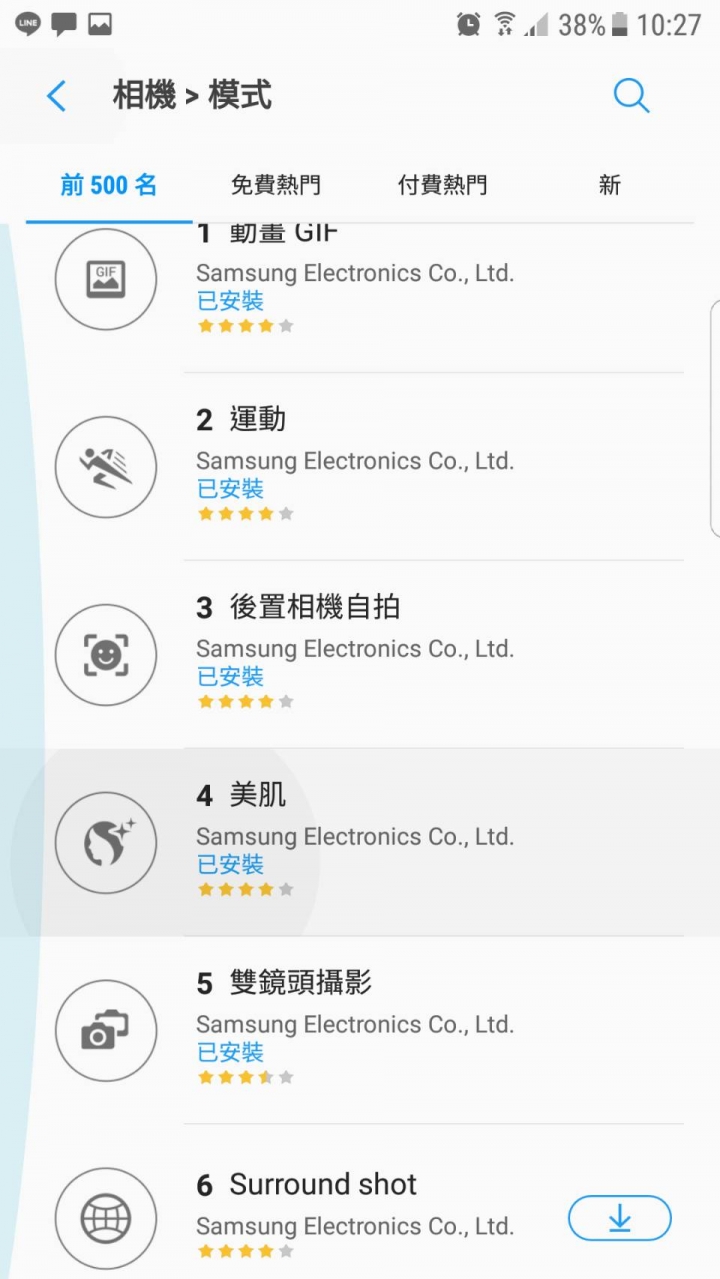Open the 新 tab

[609, 185]
